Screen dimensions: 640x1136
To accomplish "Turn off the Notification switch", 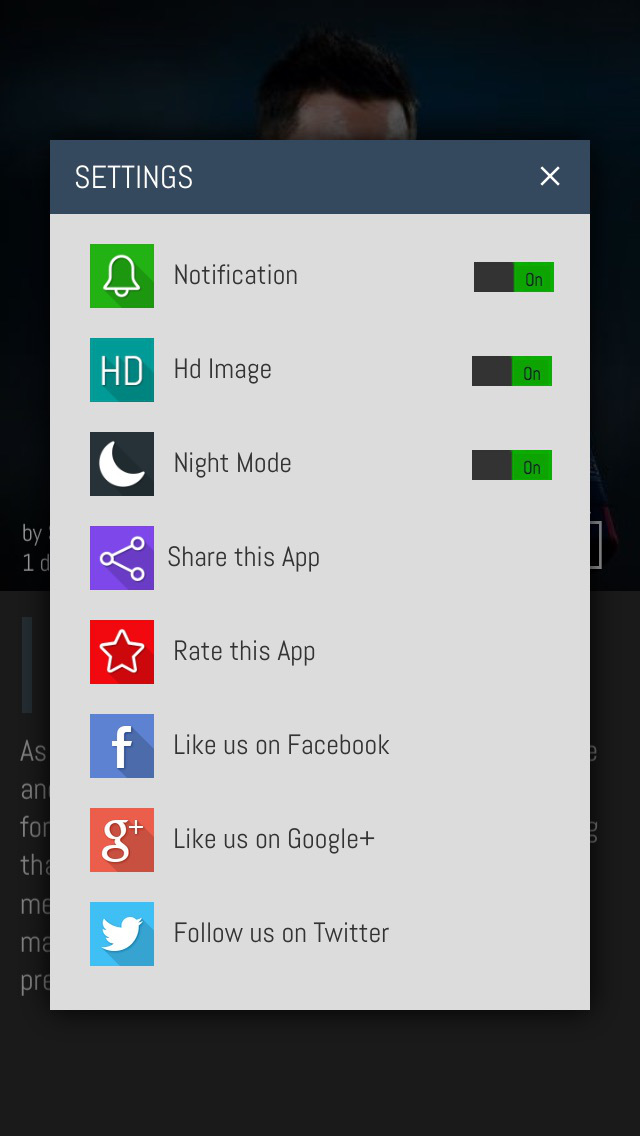I will point(514,277).
